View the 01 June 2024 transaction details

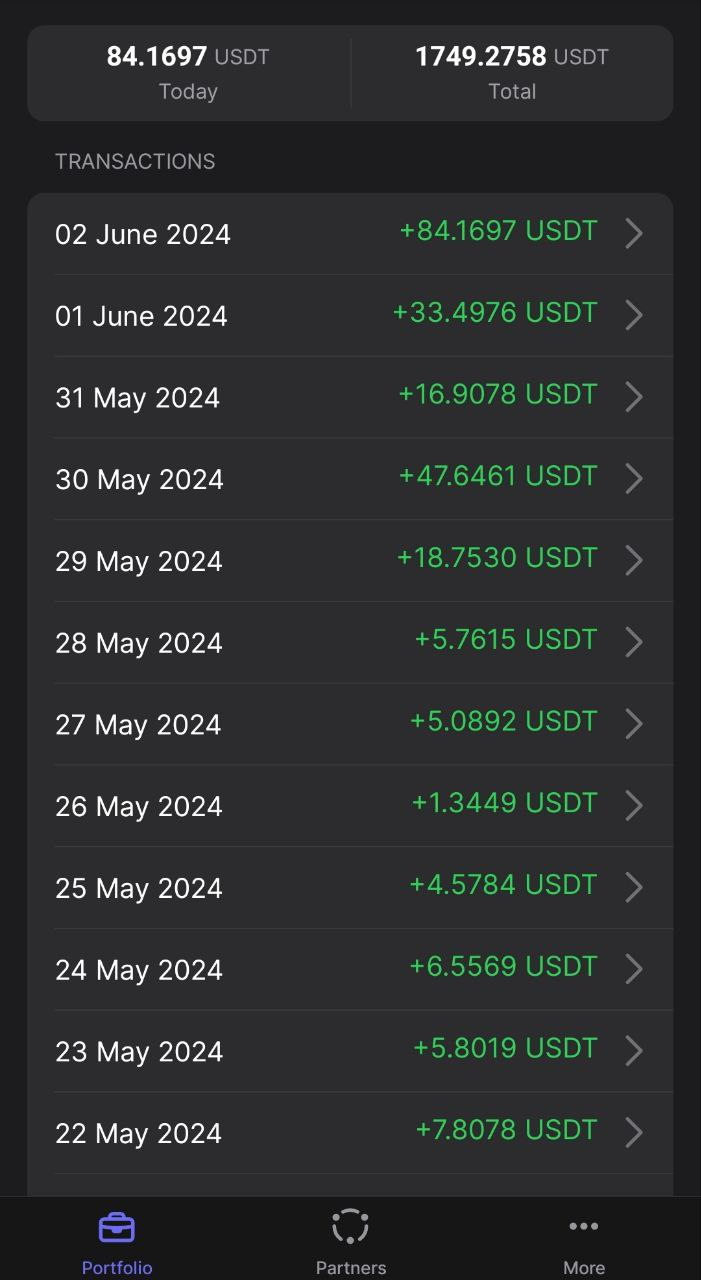pyautogui.click(x=350, y=316)
